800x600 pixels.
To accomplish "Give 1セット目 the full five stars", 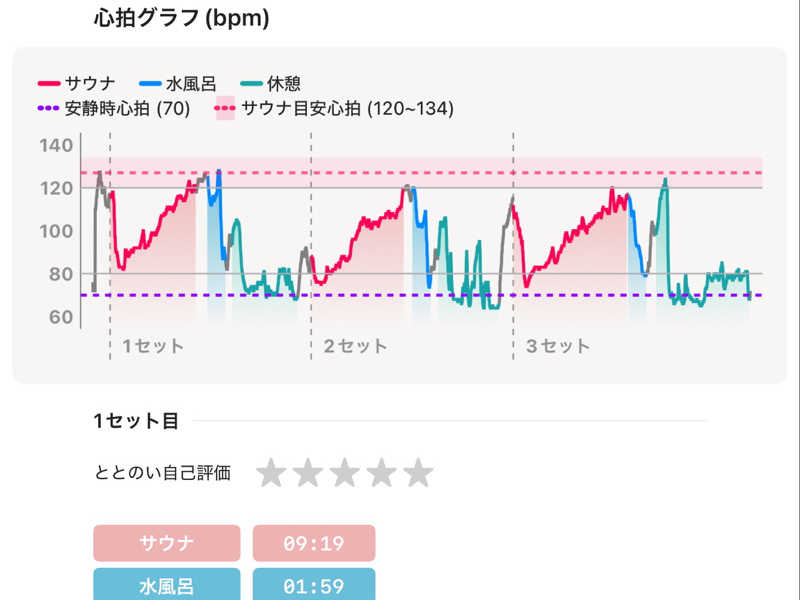I will [x=418, y=472].
